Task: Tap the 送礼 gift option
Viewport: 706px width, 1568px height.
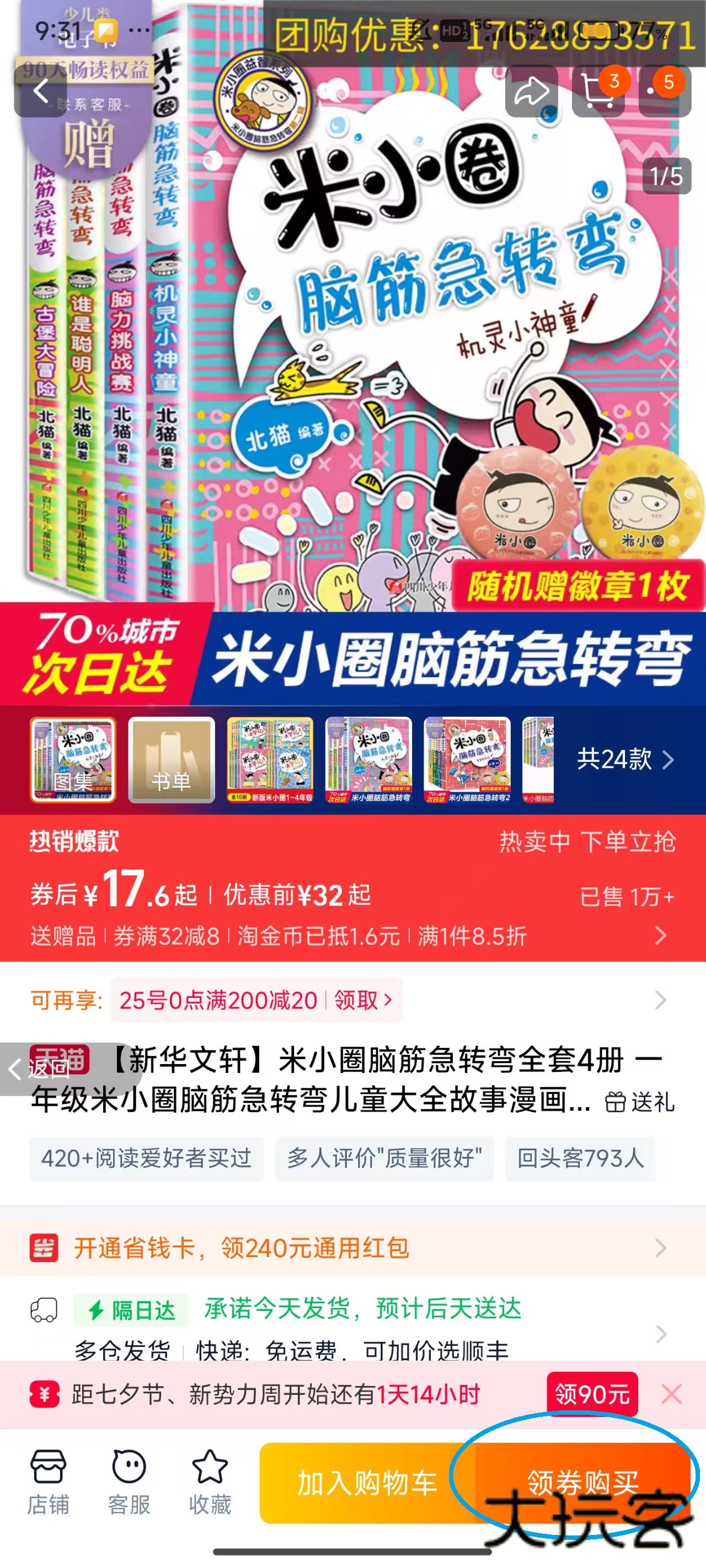Action: click(x=640, y=1102)
